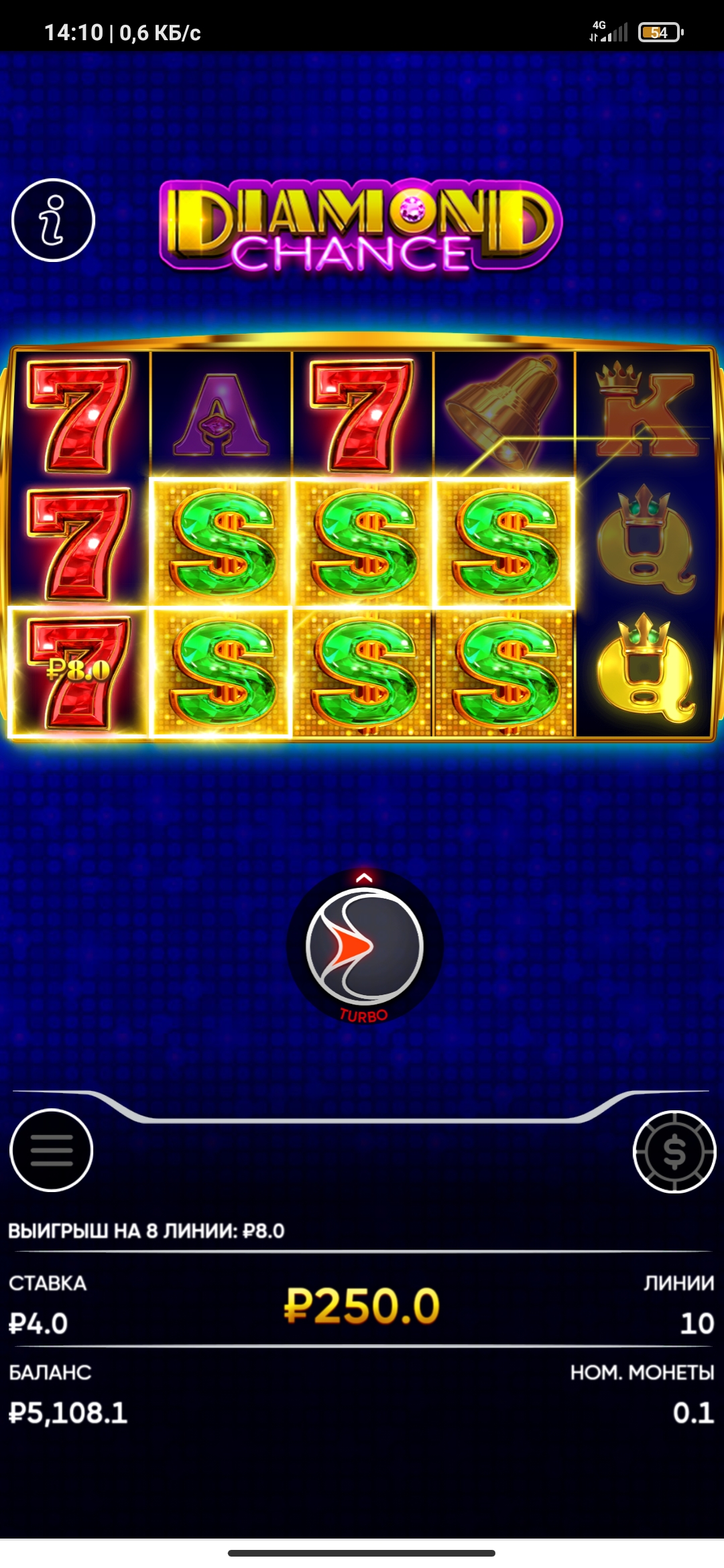Expand options with the arrow above spin

(364, 877)
